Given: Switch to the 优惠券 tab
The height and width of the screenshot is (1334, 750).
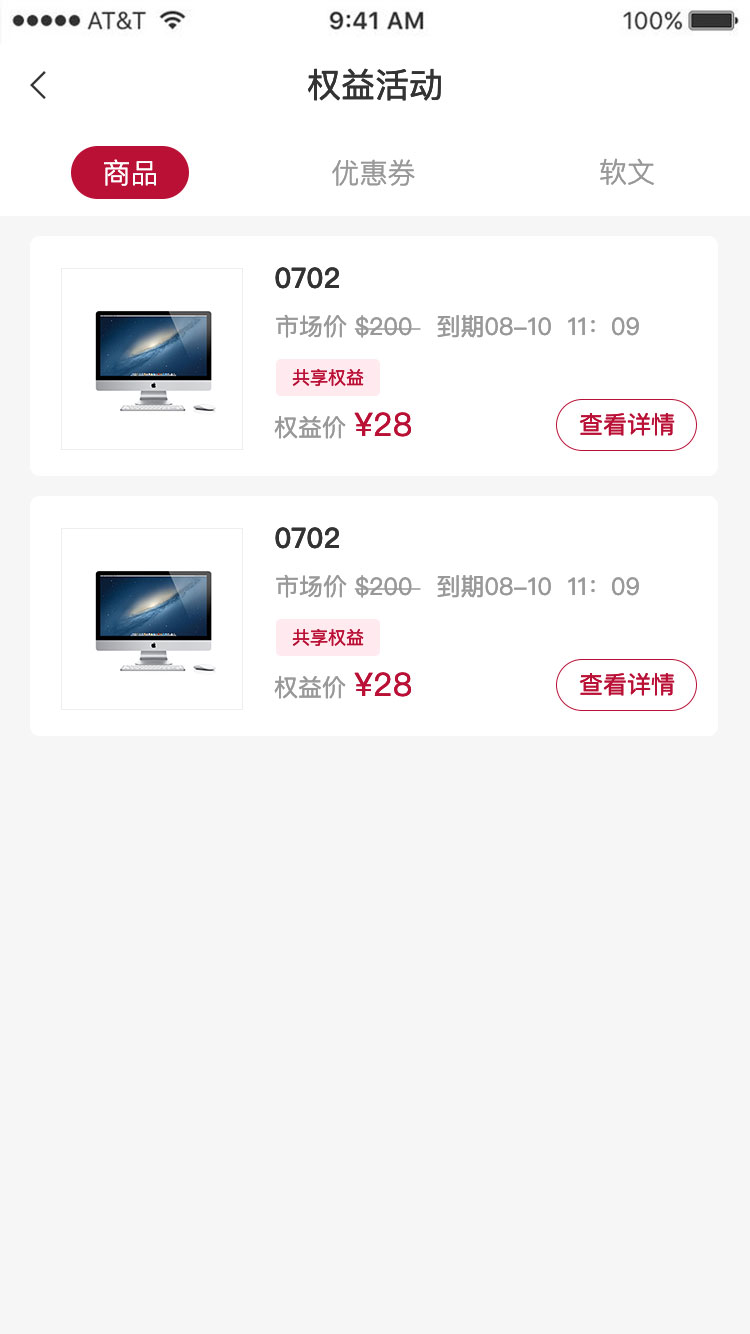Looking at the screenshot, I should [x=373, y=173].
